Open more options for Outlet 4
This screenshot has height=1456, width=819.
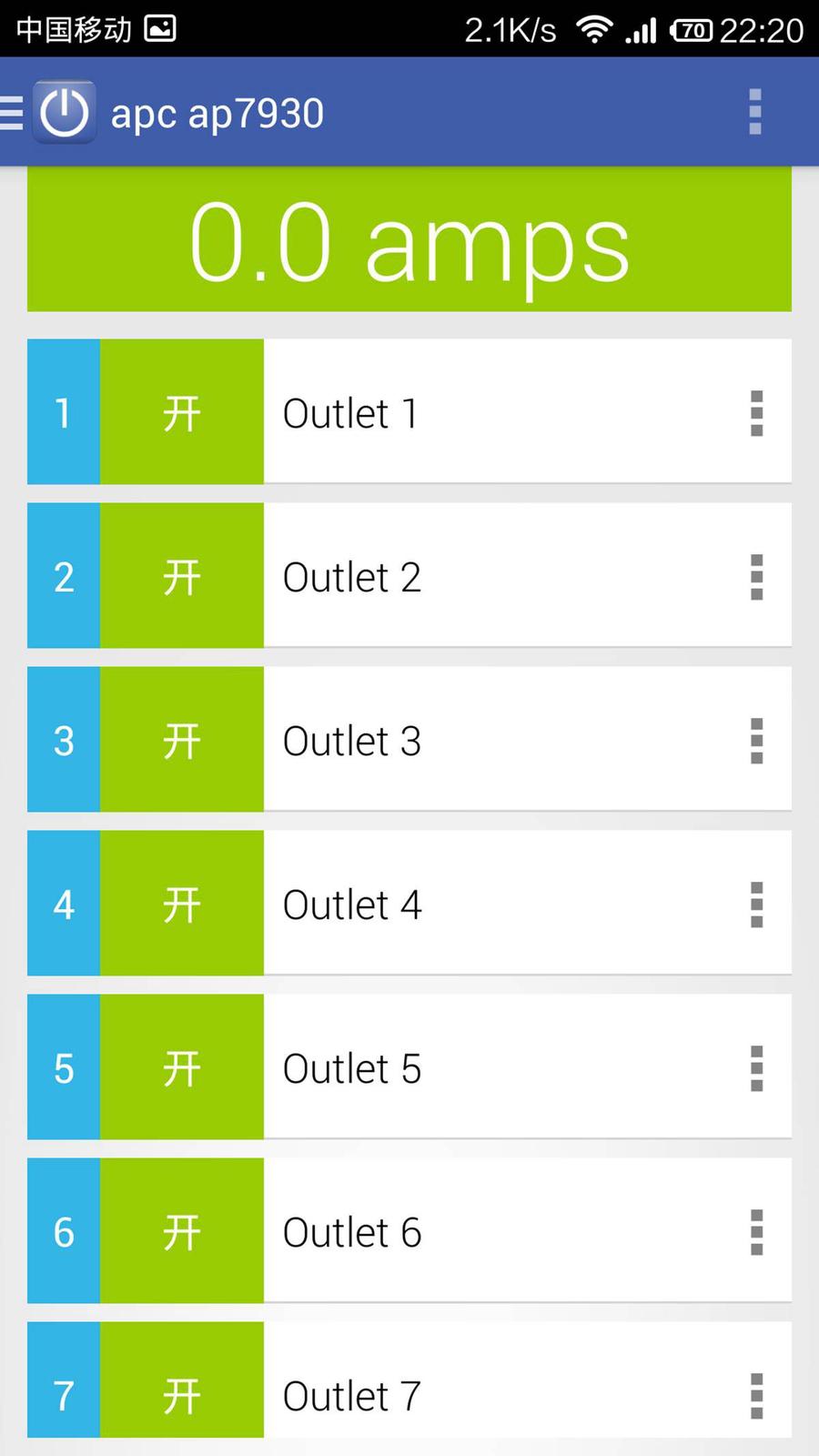(756, 905)
